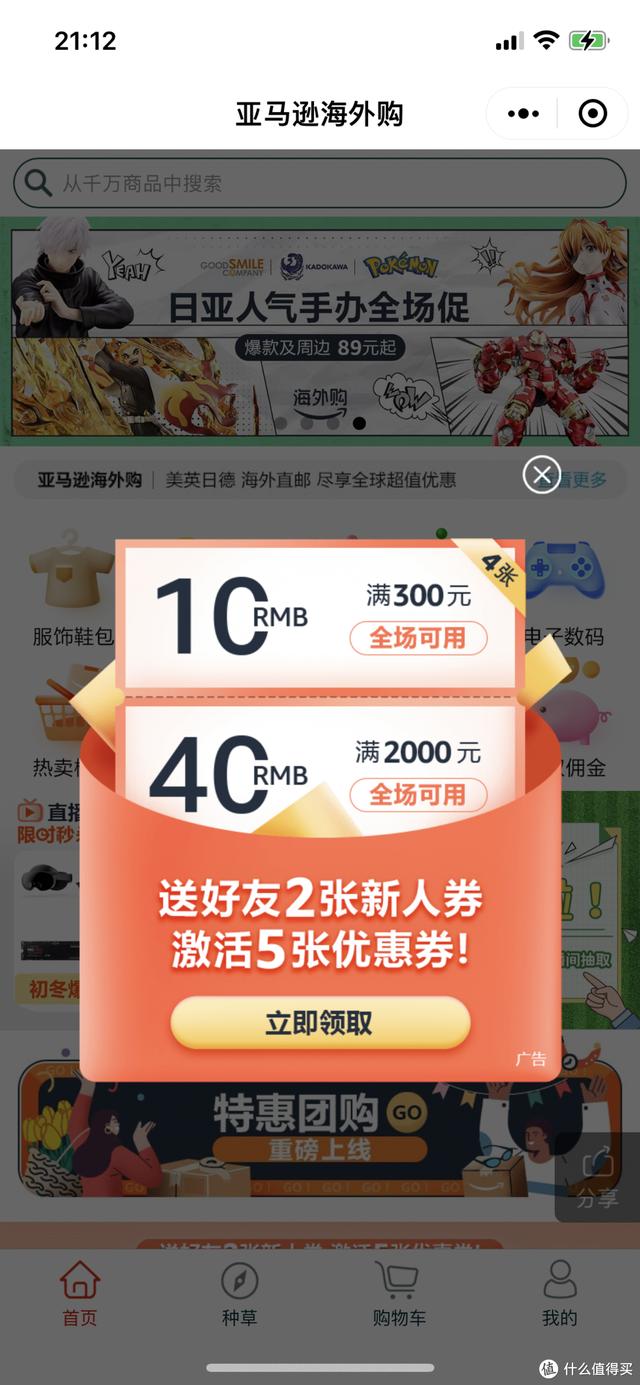640x1385 pixels.
Task: Close the mini program via target icon
Action: click(x=593, y=114)
